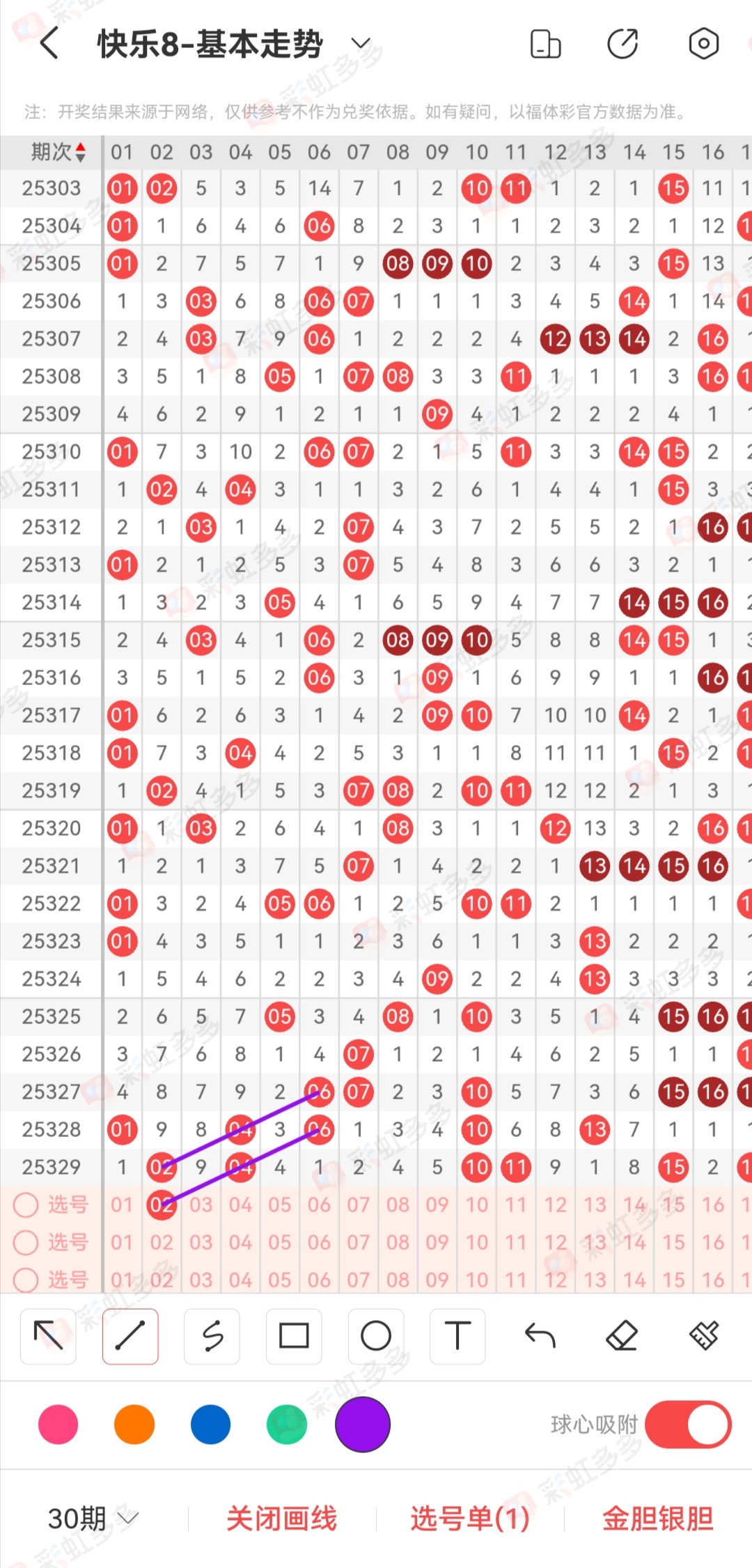
Task: Choose the rectangle drawing tool
Action: (294, 1335)
